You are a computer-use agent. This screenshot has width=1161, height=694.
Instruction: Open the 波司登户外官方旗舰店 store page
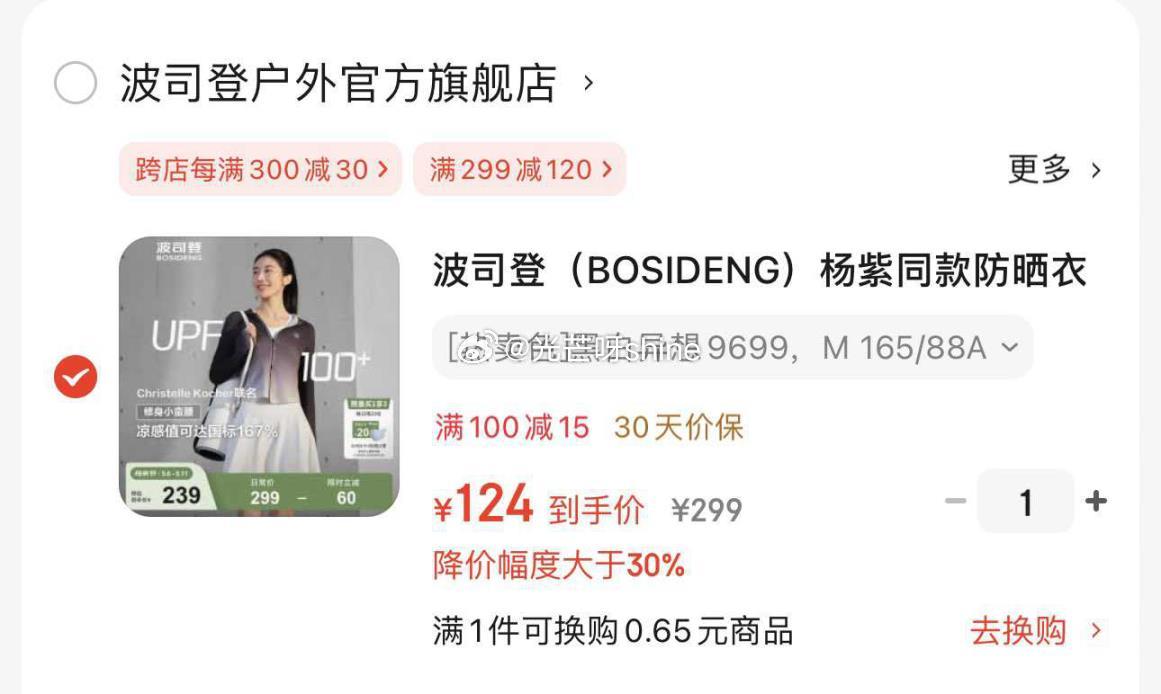338,83
